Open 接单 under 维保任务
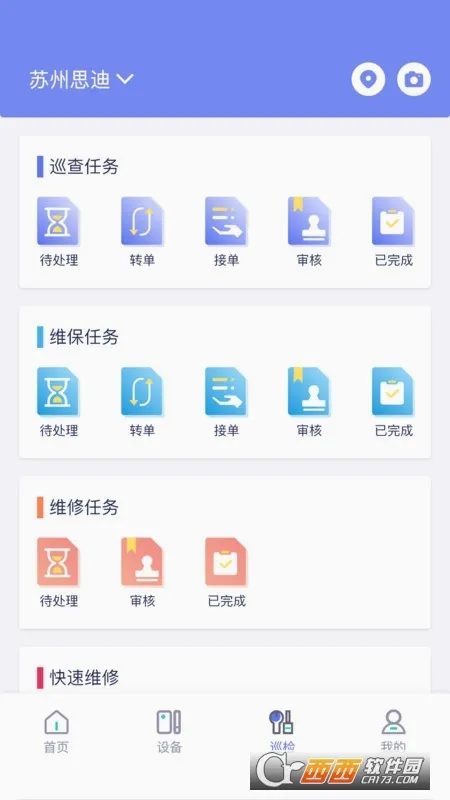Screen dimensions: 450x800 click(x=227, y=402)
